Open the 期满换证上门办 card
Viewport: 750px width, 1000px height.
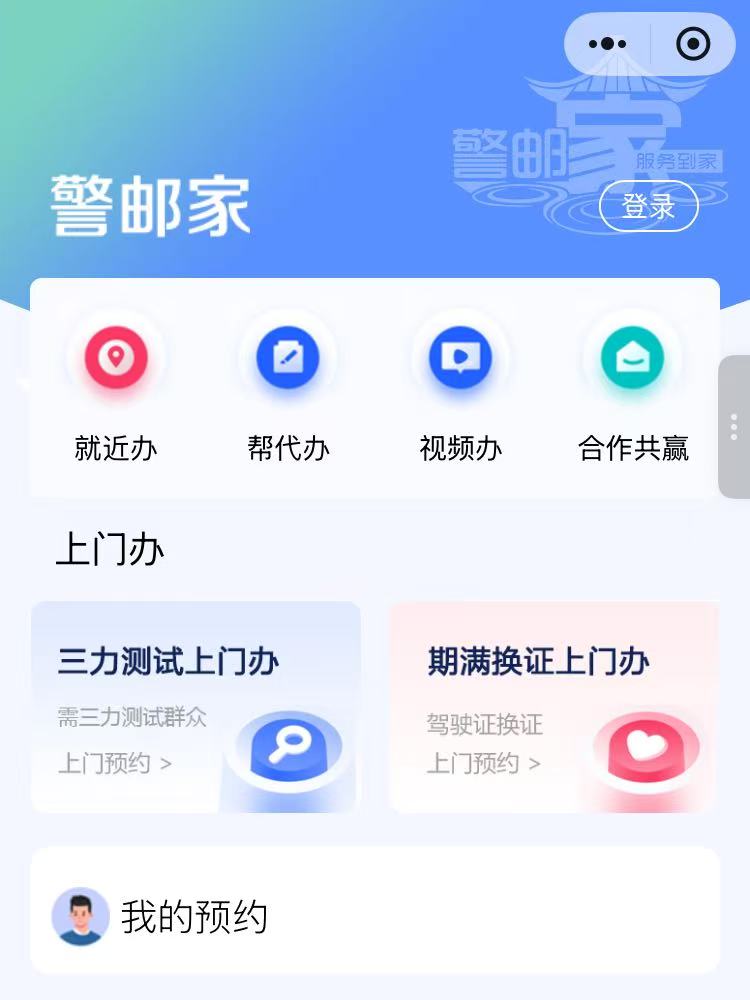553,707
